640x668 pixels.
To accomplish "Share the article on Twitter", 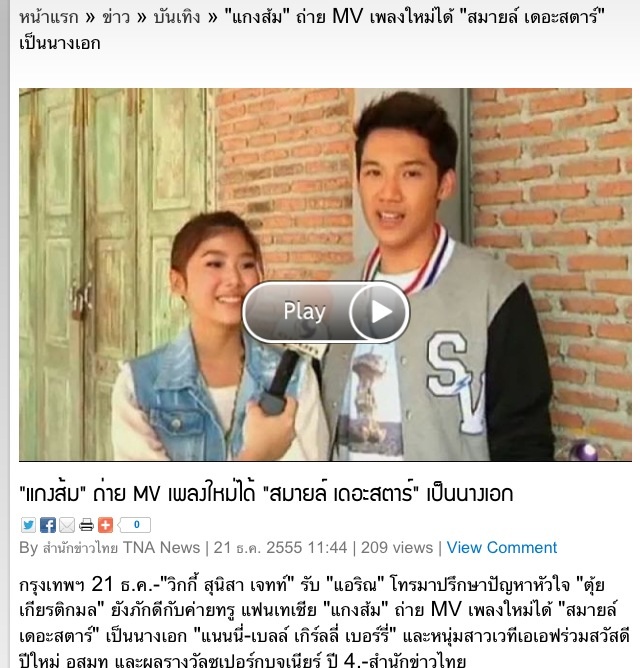I will pyautogui.click(x=28, y=525).
